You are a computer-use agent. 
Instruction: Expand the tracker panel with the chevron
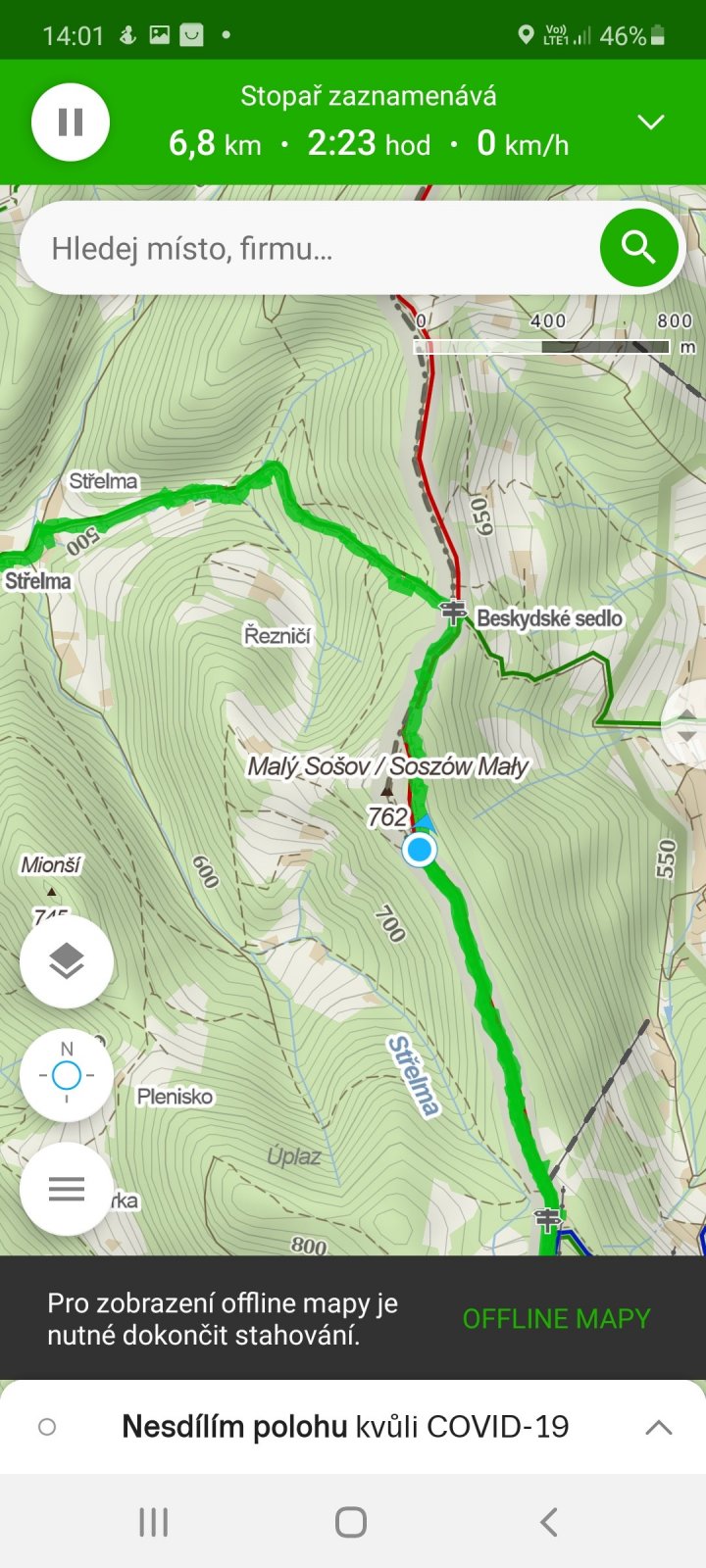(x=651, y=122)
